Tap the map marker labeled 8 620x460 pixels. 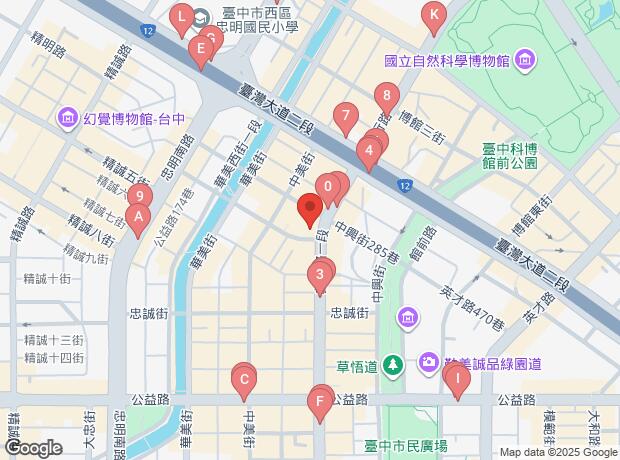[387, 98]
